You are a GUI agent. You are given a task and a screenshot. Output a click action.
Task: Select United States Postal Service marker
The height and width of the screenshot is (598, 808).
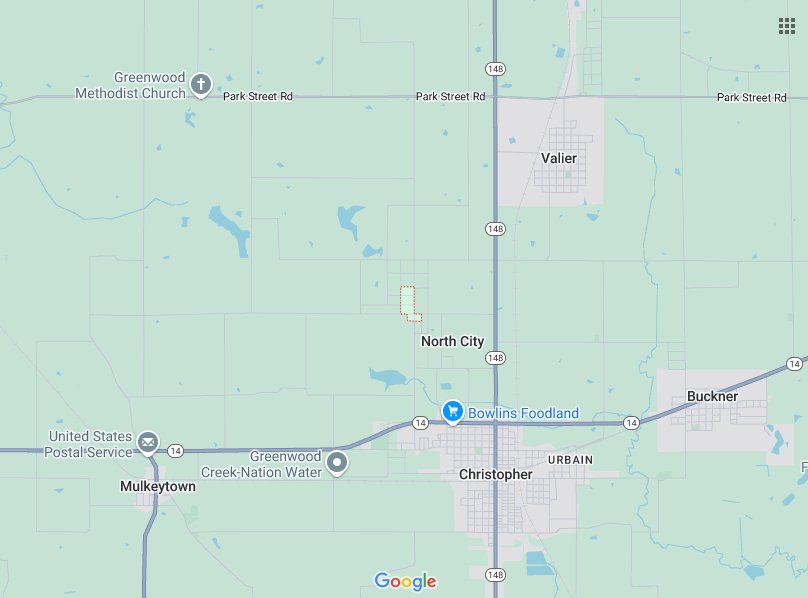[148, 442]
